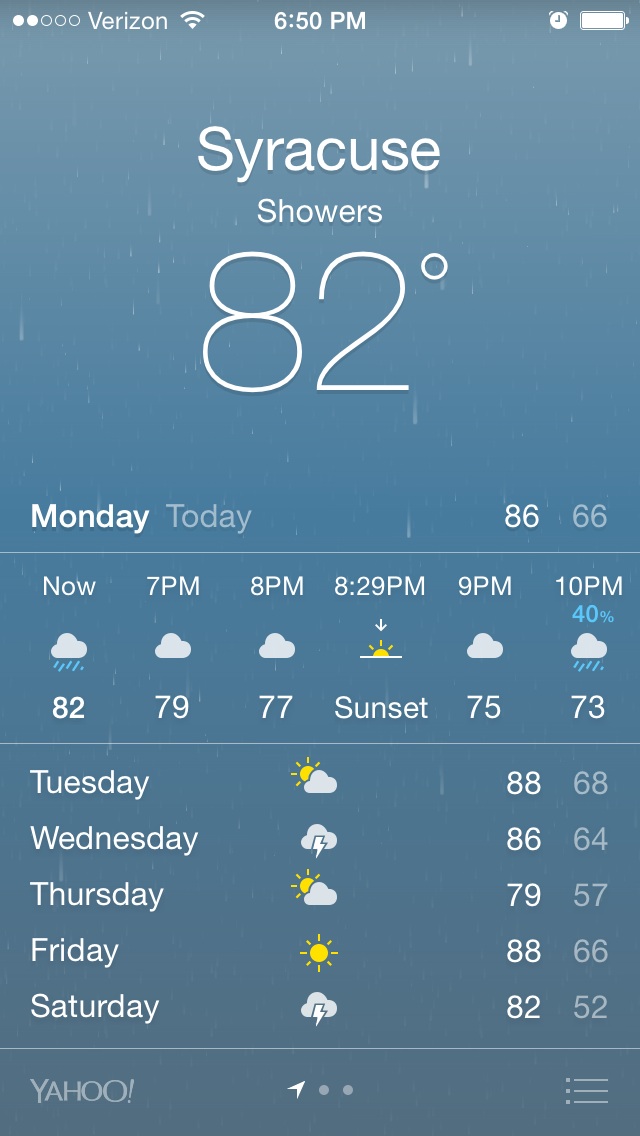
Task: Tap the Syracuse current temperature display
Action: [x=325, y=321]
